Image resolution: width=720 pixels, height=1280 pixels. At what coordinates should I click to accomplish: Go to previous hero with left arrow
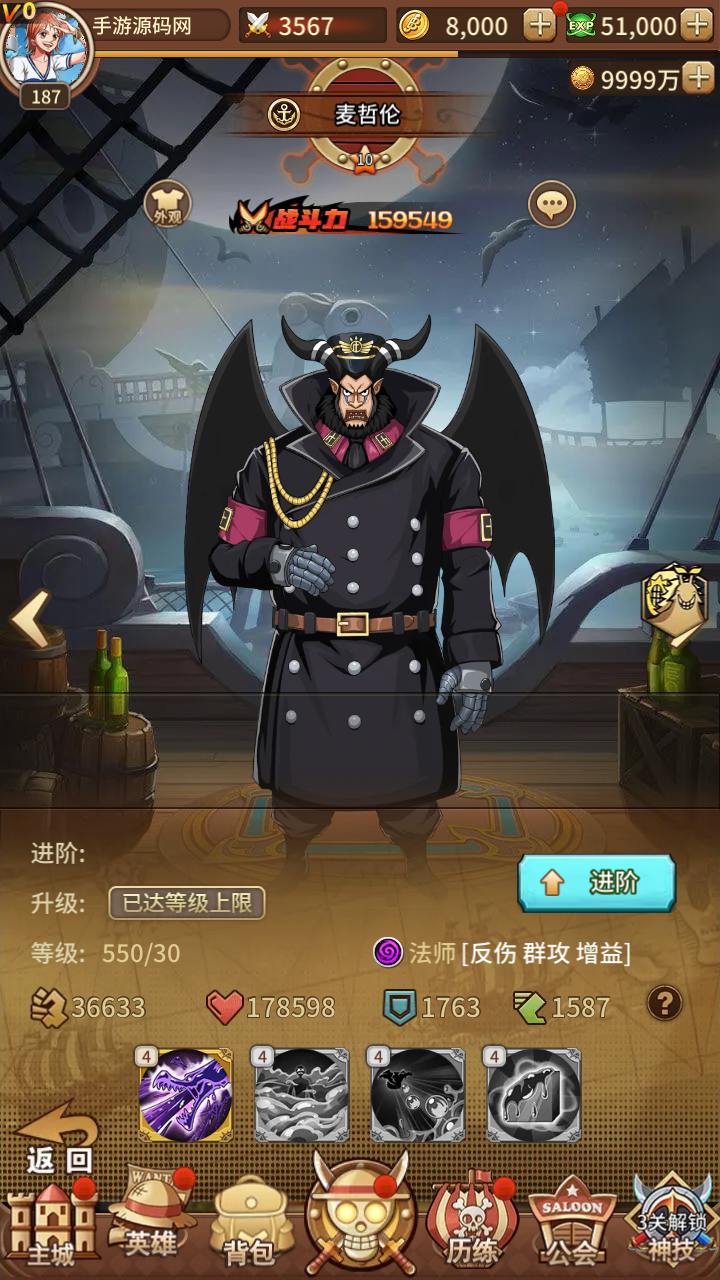pyautogui.click(x=30, y=620)
